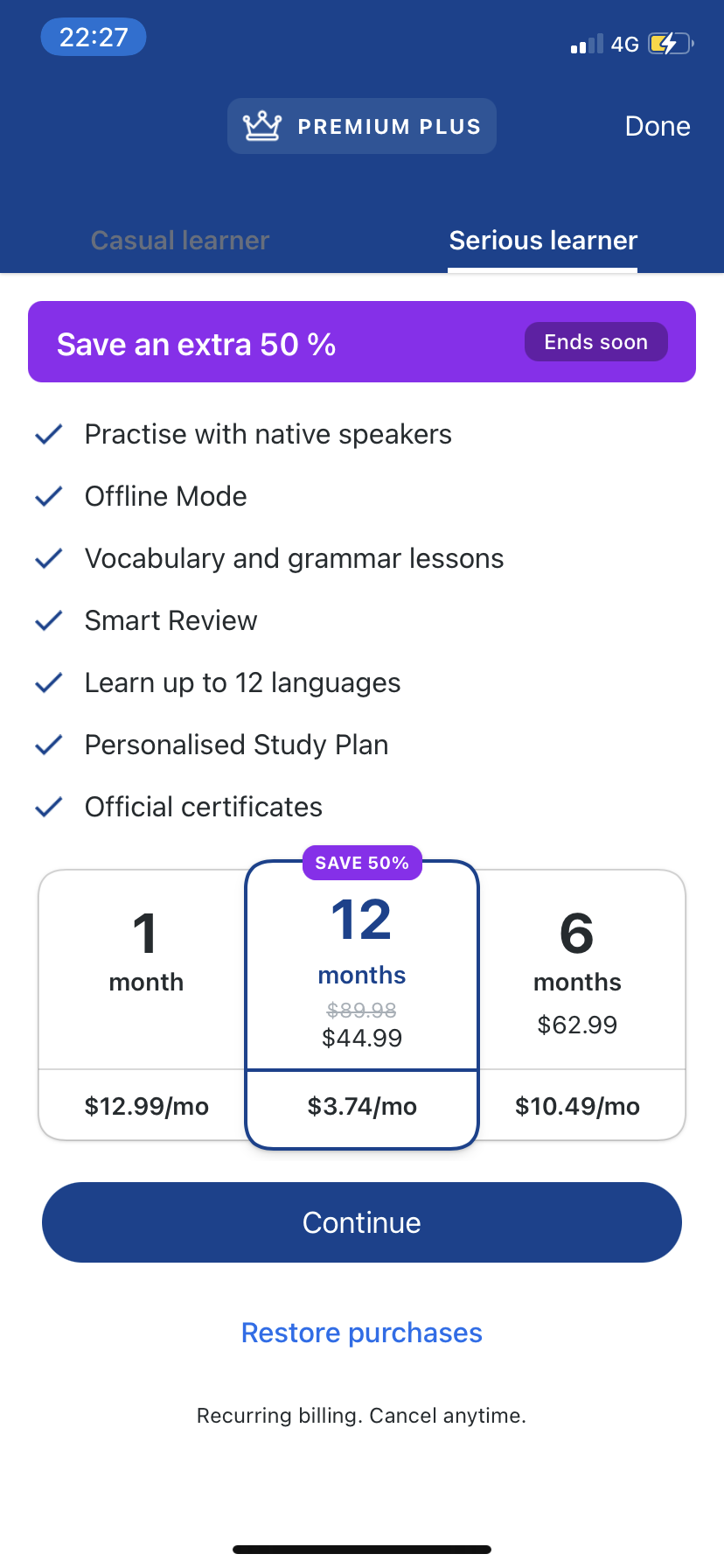Select the Serious learner tab

pos(543,241)
